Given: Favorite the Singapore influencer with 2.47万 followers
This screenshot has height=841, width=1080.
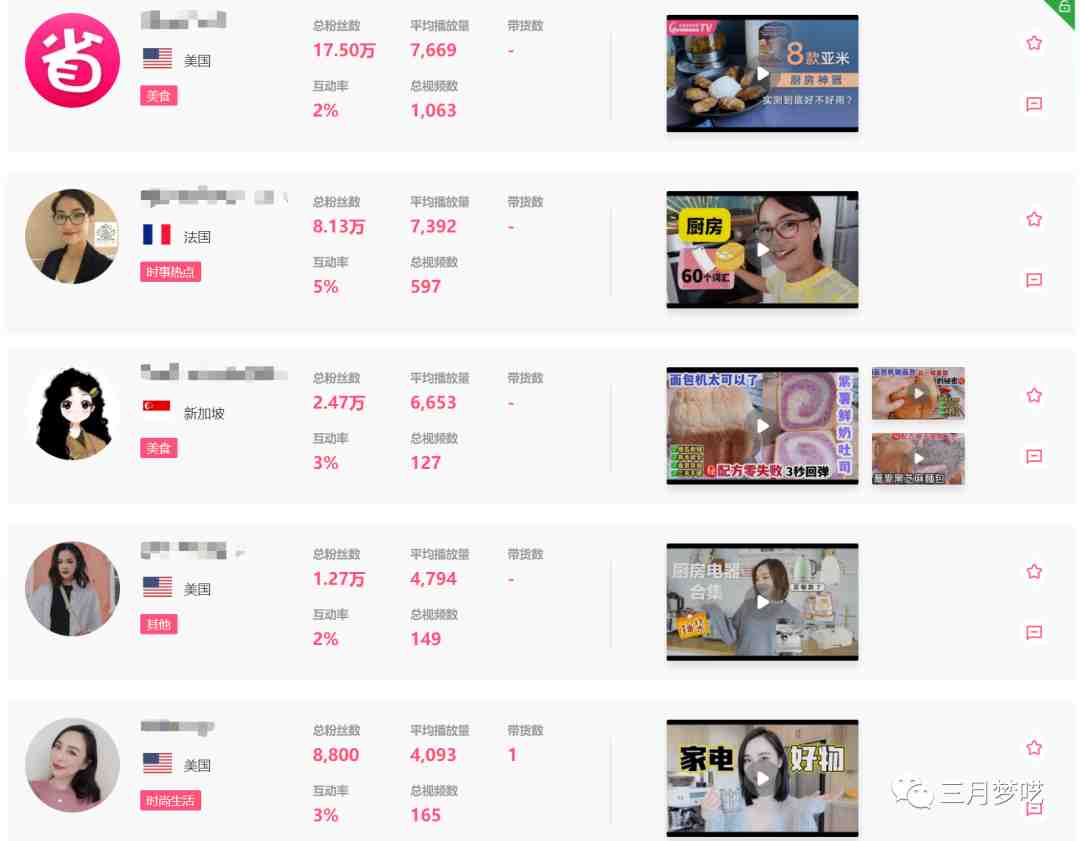Looking at the screenshot, I should click(1034, 395).
